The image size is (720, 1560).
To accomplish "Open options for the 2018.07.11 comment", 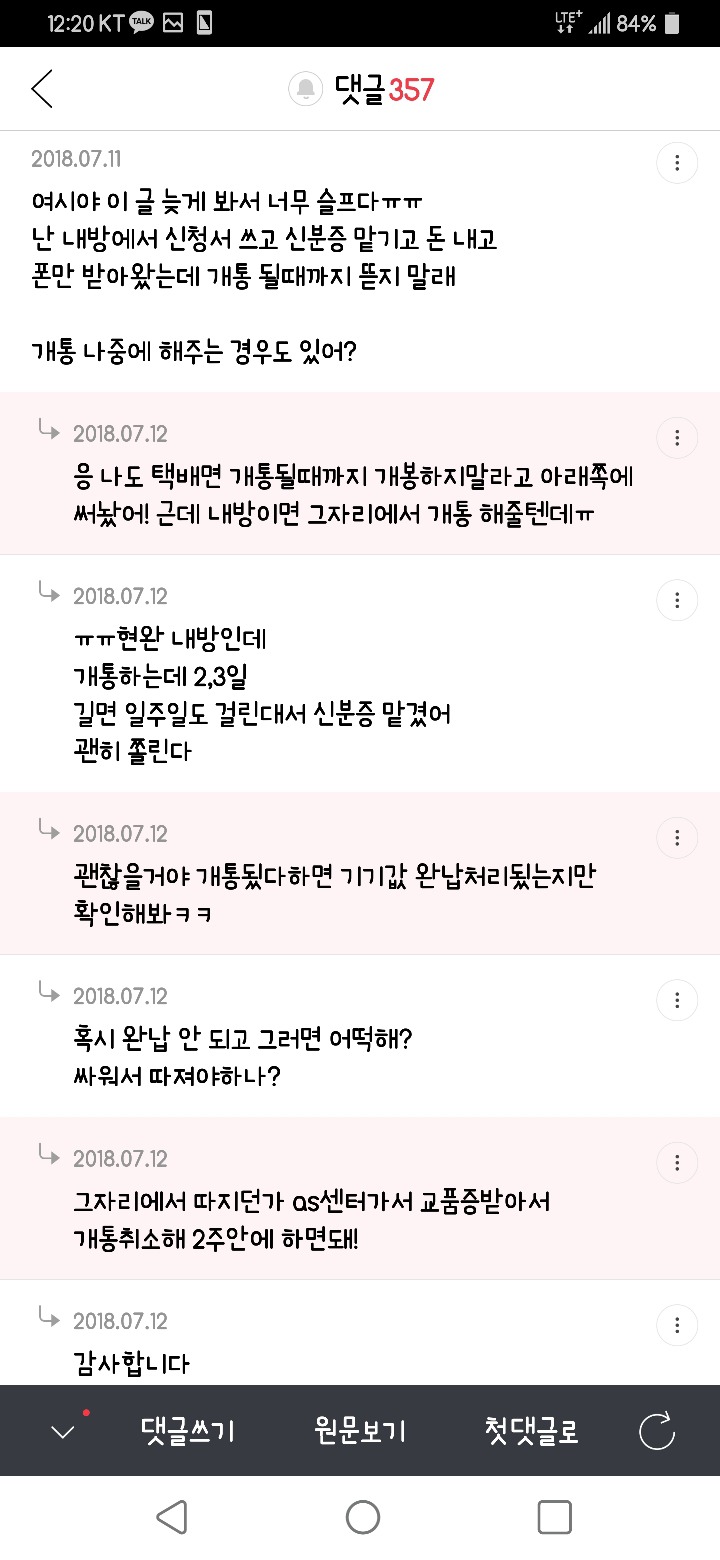I will [677, 163].
